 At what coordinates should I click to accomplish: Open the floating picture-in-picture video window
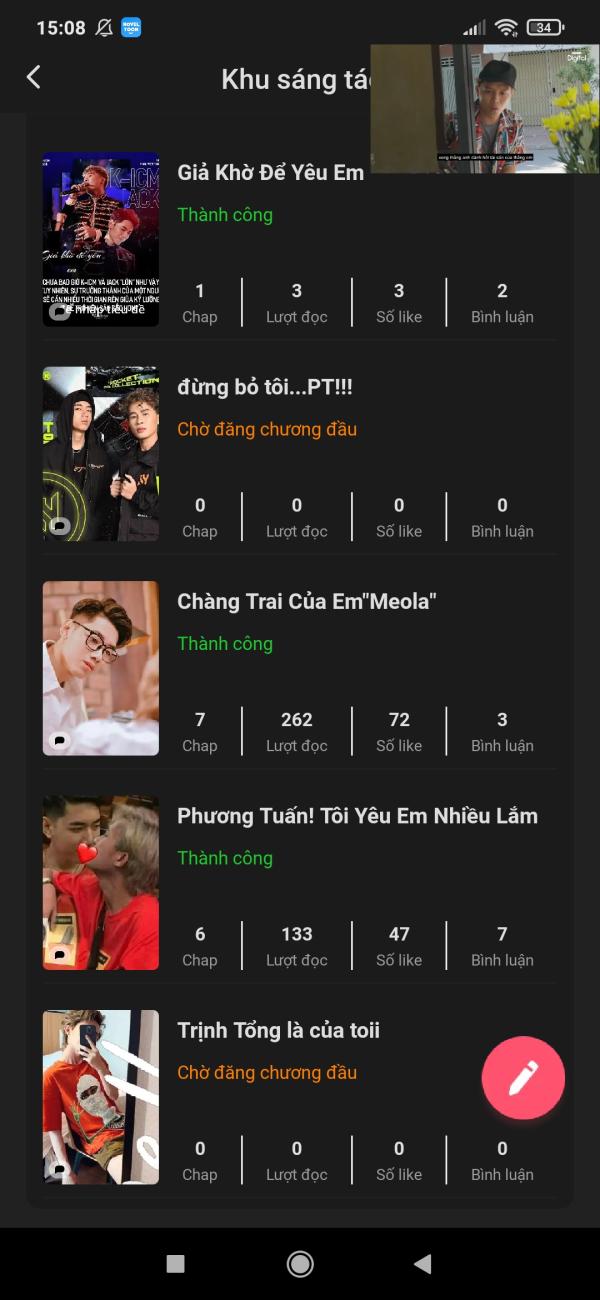tap(484, 108)
